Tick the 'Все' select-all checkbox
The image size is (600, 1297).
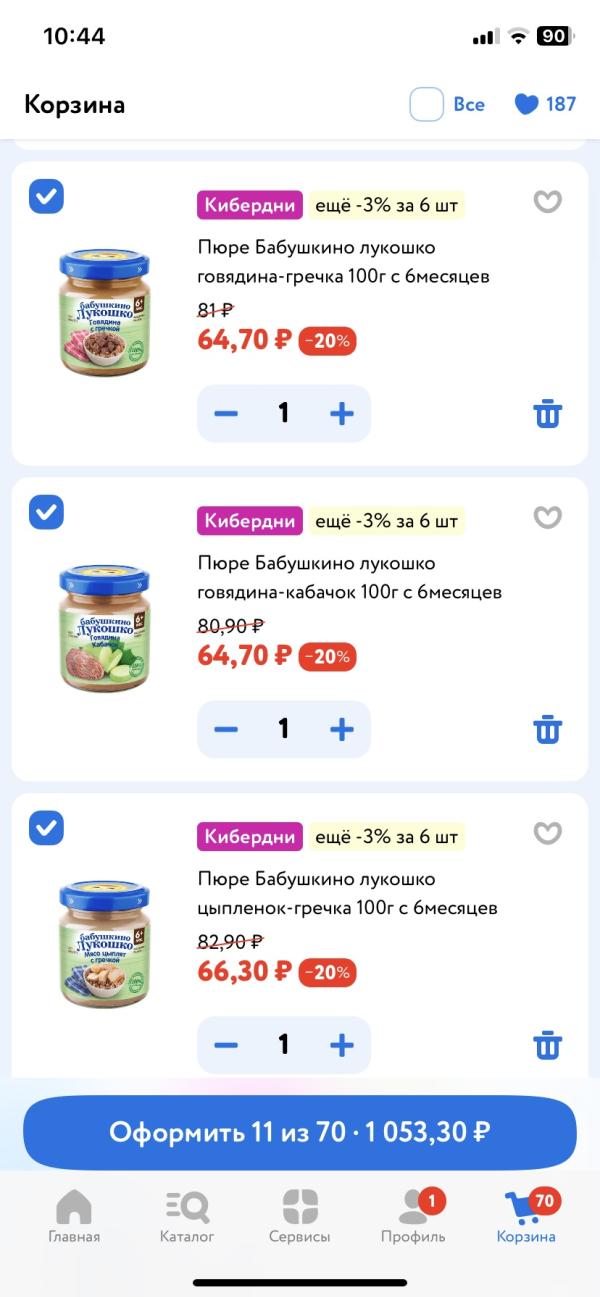426,104
